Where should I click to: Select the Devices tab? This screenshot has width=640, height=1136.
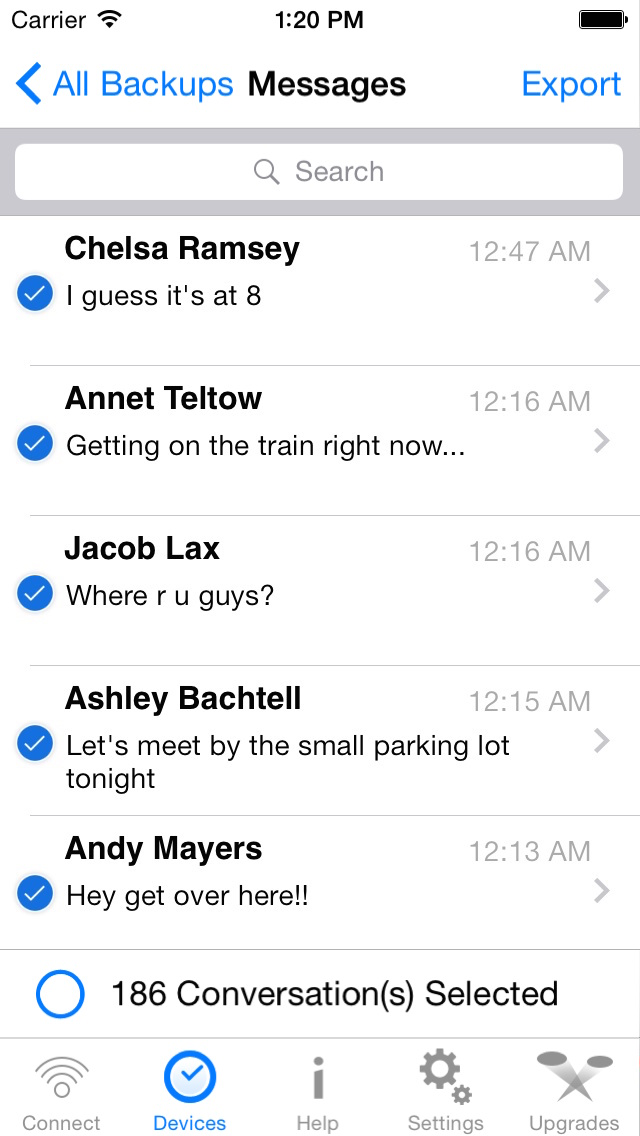coord(190,1092)
